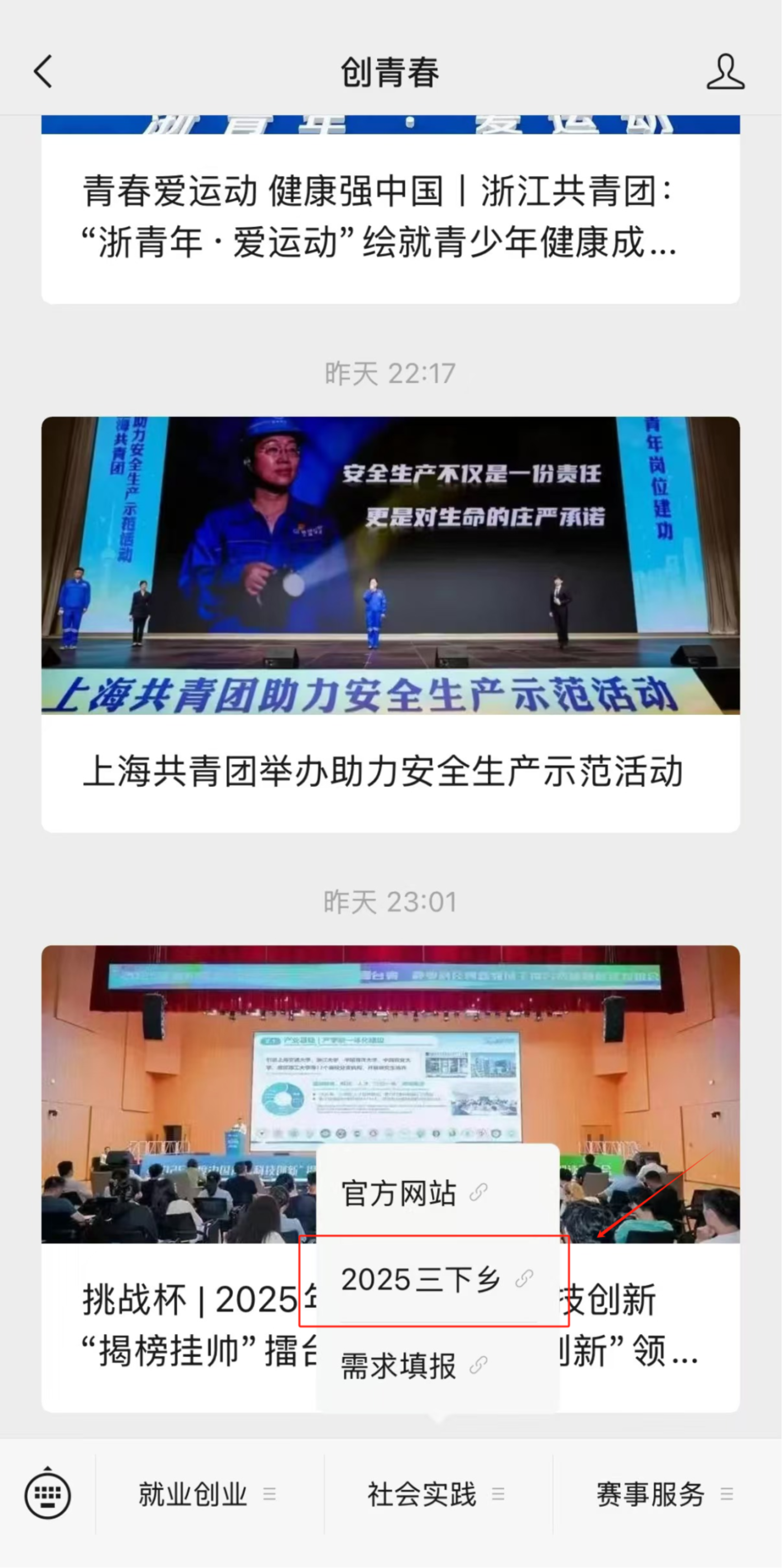Open the account profile icon

[725, 72]
